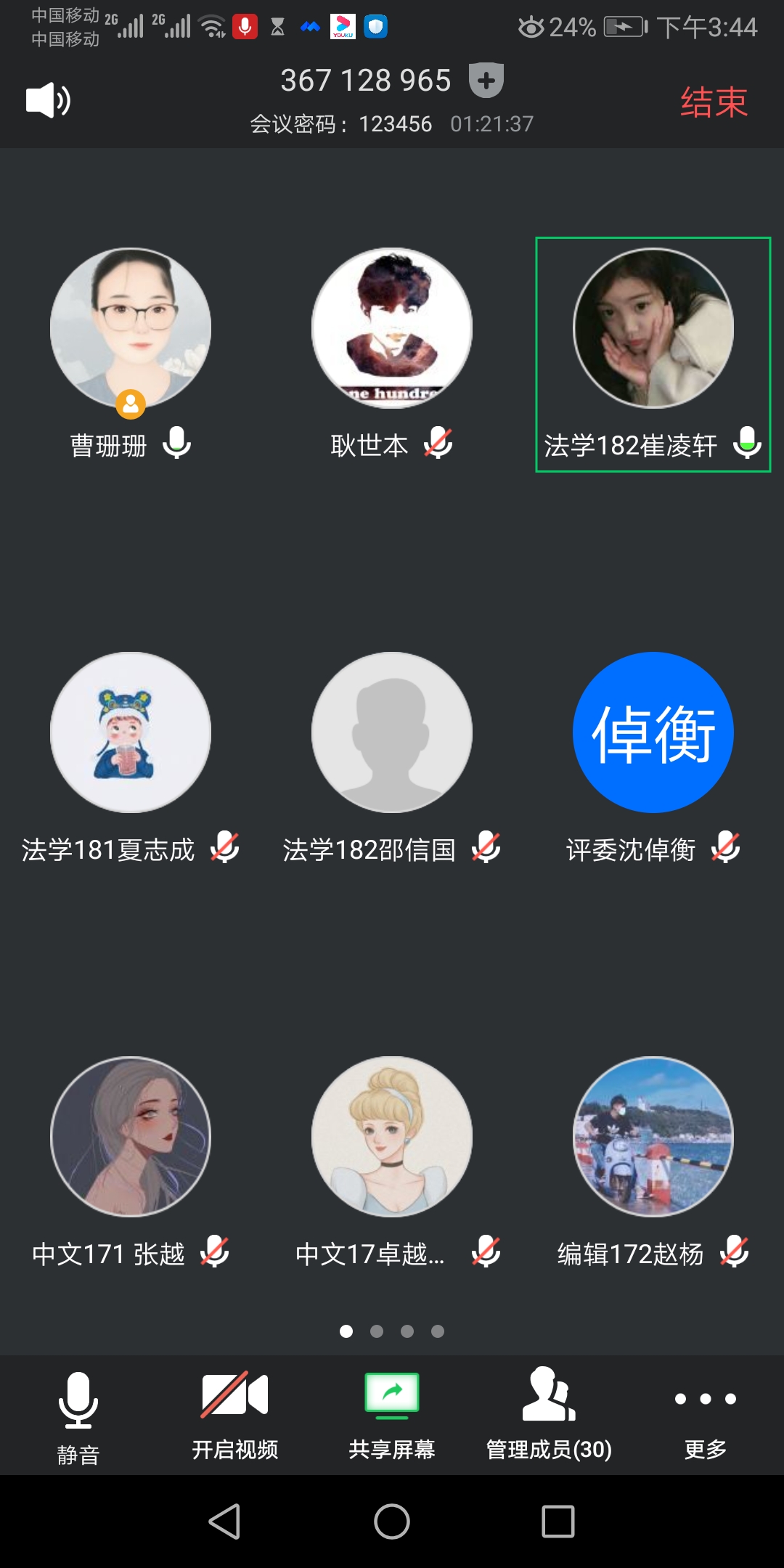
Task: Select participant 中文17卓越...
Action: coord(392,1137)
